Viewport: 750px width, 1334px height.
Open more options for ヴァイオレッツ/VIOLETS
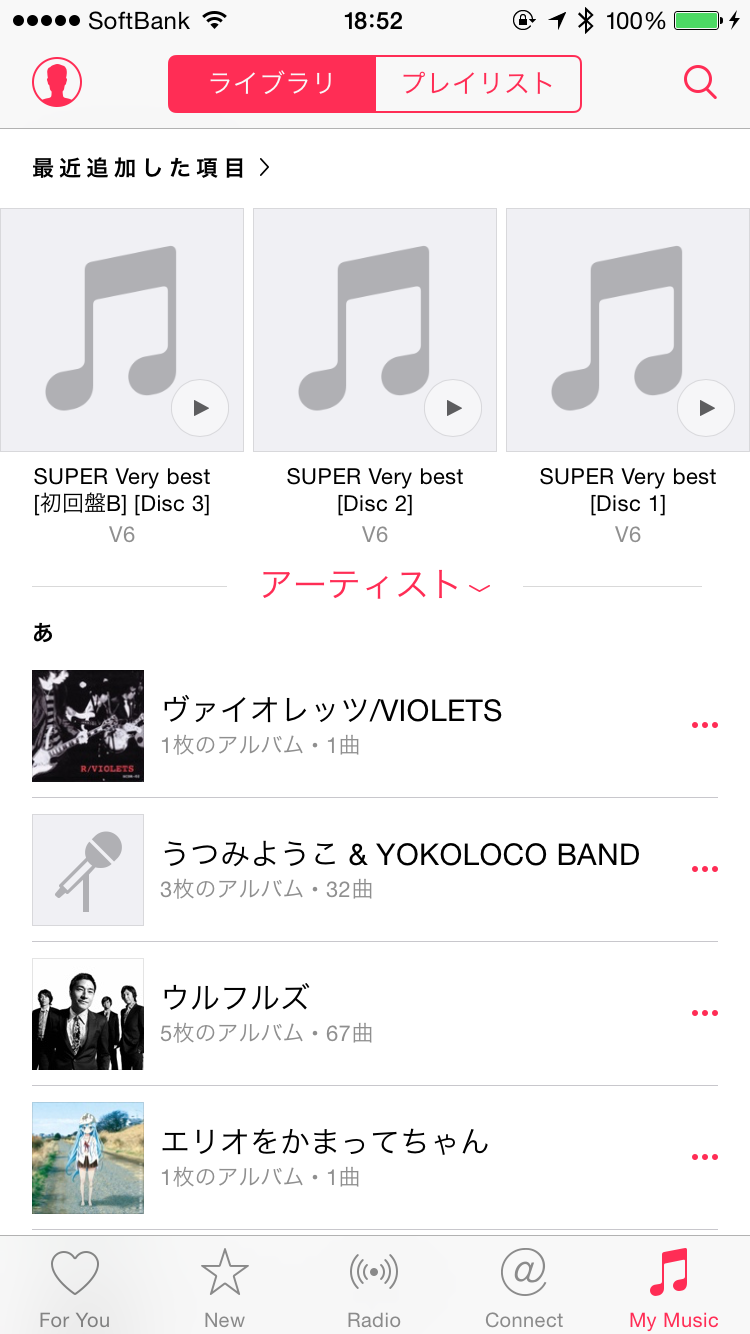[704, 725]
